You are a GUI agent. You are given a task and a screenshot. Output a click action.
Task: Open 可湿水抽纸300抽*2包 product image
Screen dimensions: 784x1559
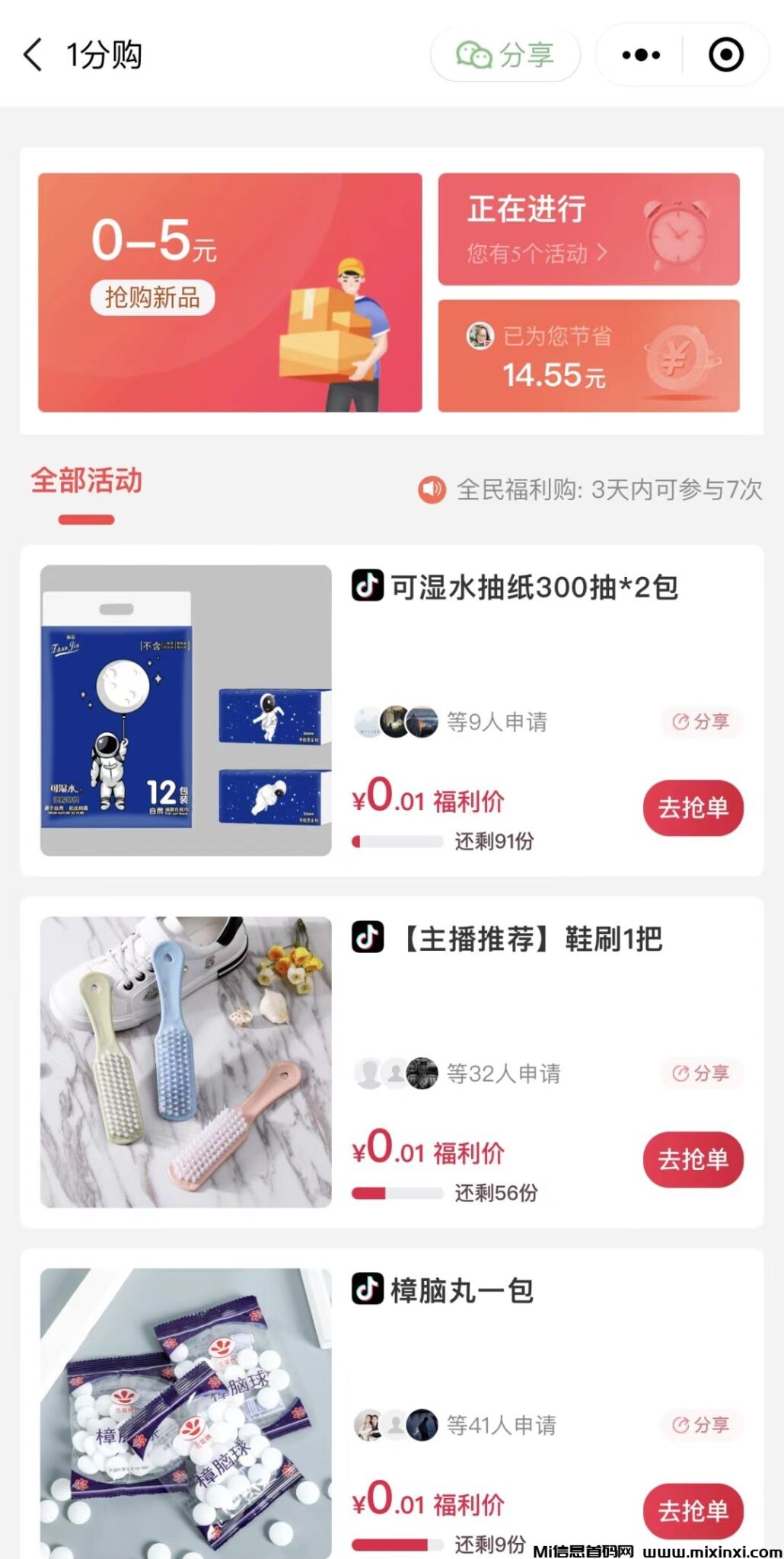click(x=186, y=709)
